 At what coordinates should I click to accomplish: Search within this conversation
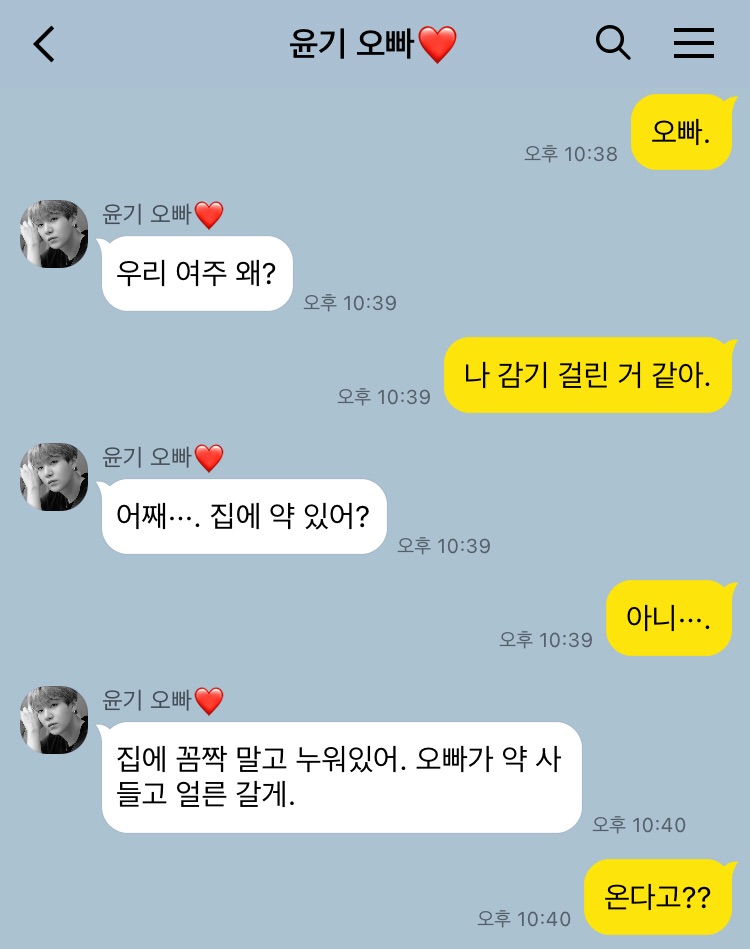[613, 43]
